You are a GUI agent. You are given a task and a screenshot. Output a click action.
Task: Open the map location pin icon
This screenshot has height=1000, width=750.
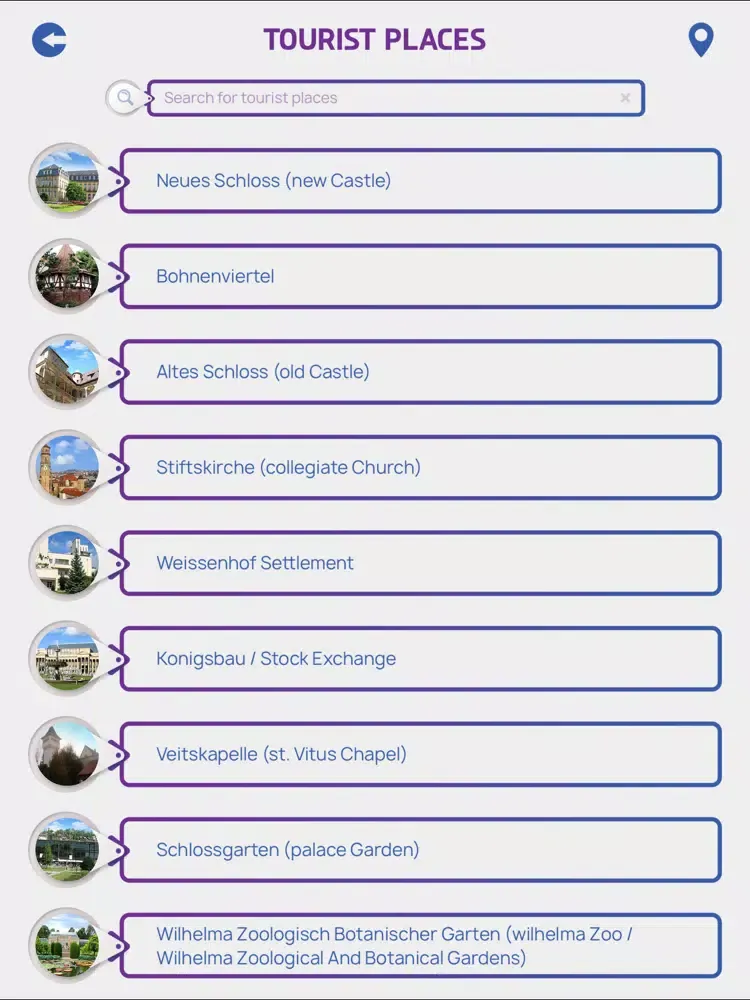point(700,40)
